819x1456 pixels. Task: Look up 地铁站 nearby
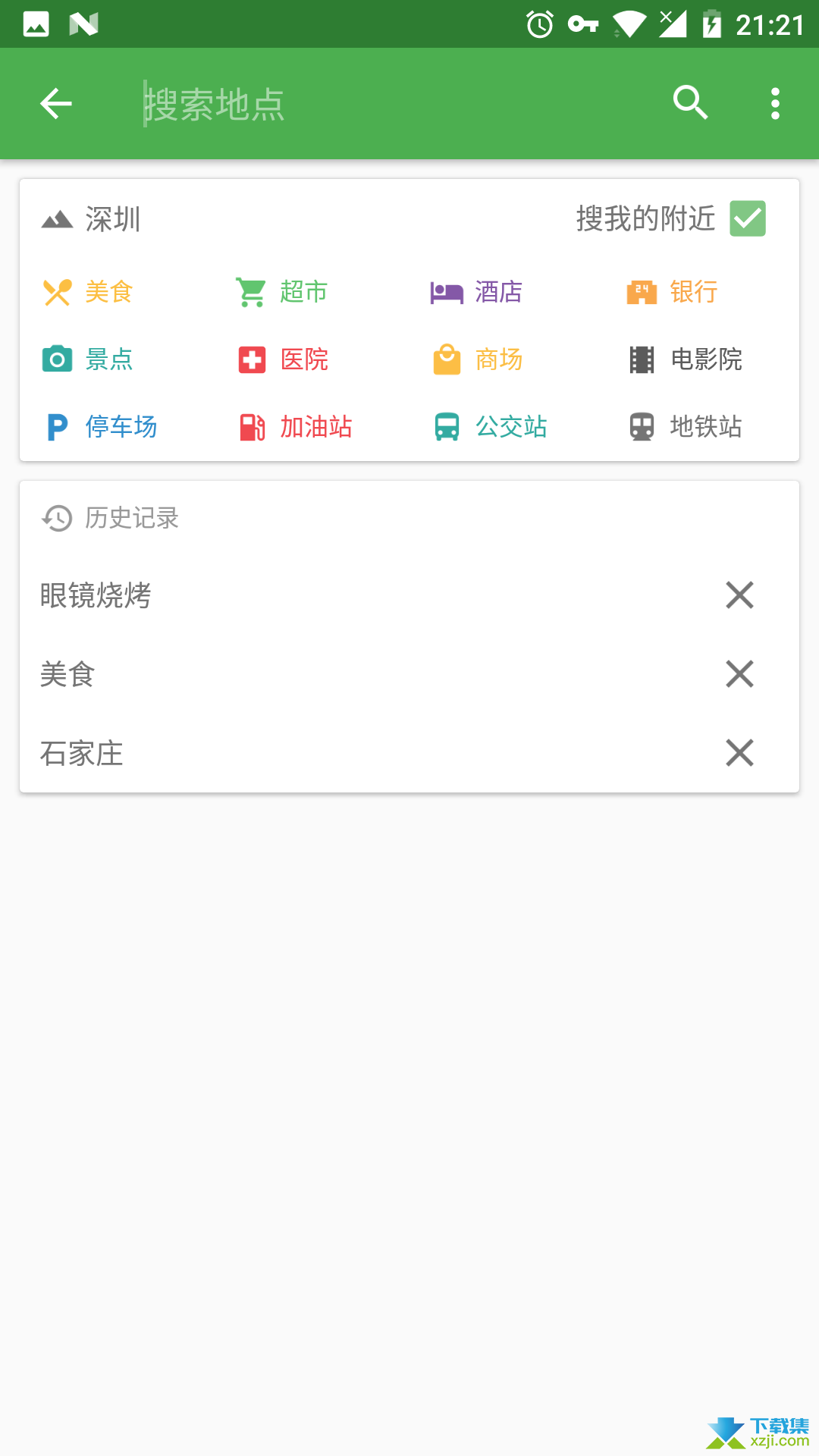686,427
